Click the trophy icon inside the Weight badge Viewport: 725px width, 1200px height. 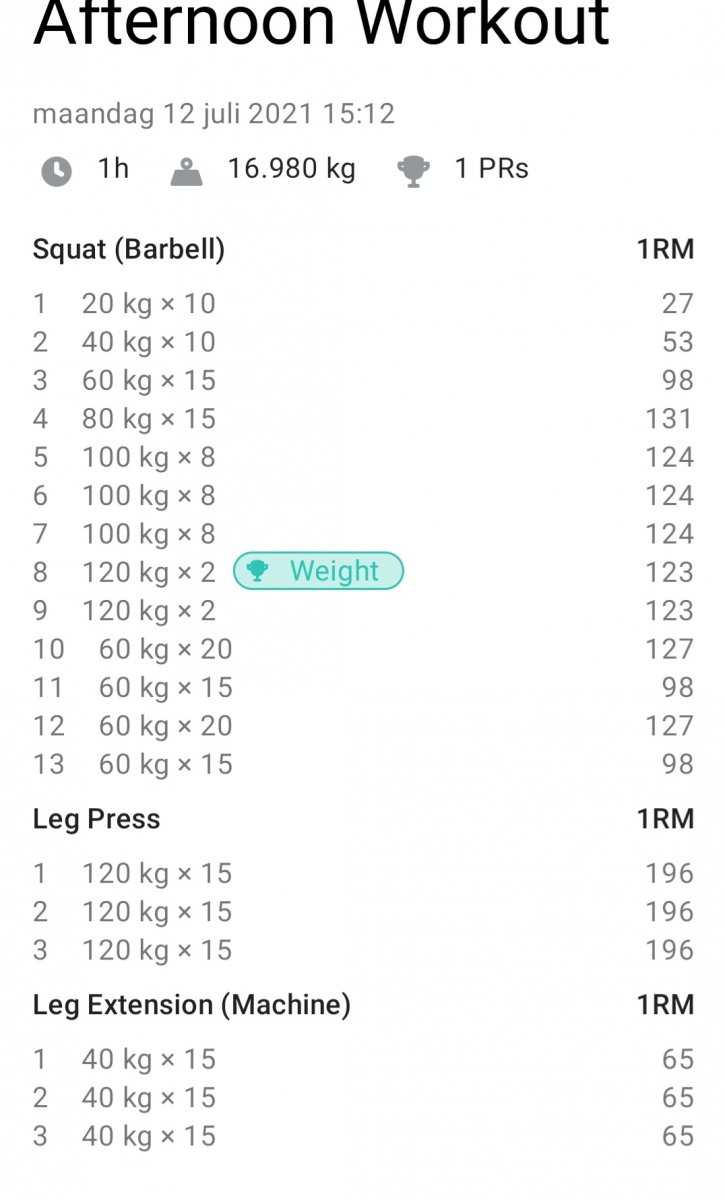coord(259,571)
